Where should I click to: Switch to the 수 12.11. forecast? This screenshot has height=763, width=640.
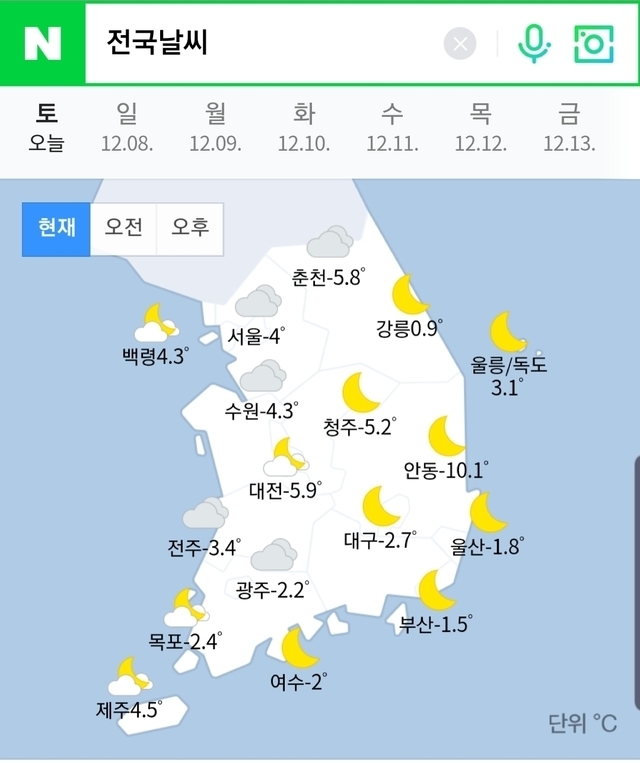(392, 127)
